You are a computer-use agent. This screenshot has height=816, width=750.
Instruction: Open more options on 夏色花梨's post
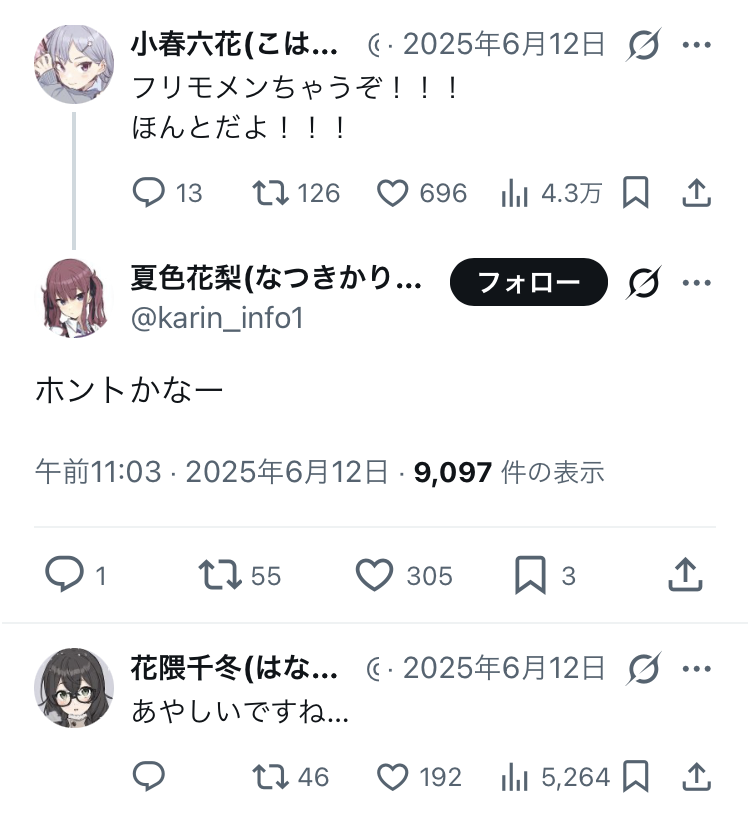tap(696, 283)
